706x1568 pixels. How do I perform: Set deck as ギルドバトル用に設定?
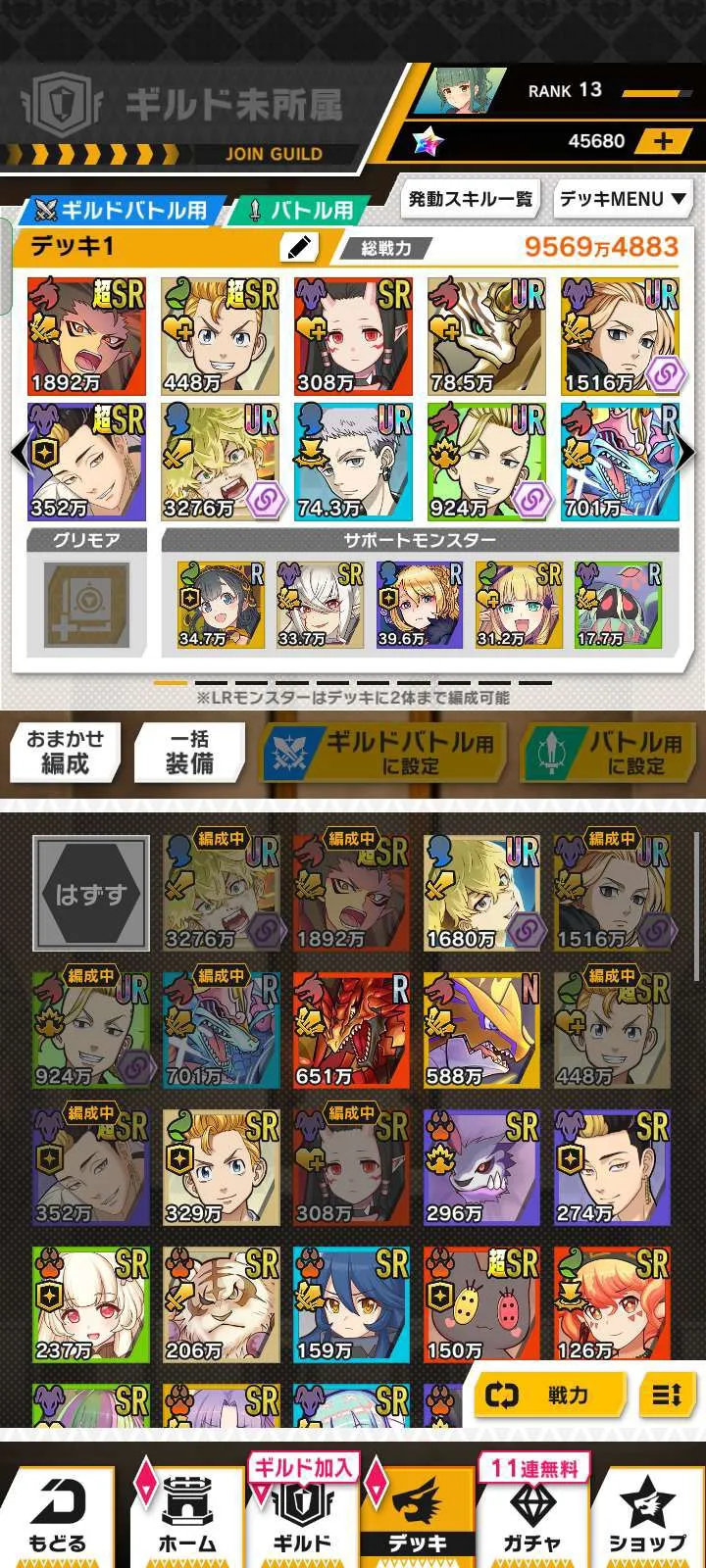(x=382, y=753)
